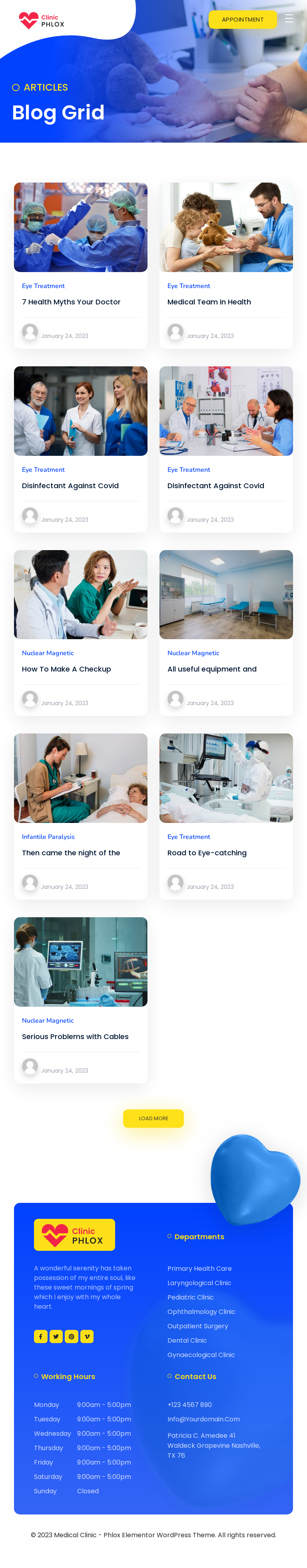The height and width of the screenshot is (1568, 307).
Task: Open the Vimeo icon in the footer
Action: pyautogui.click(x=87, y=1337)
